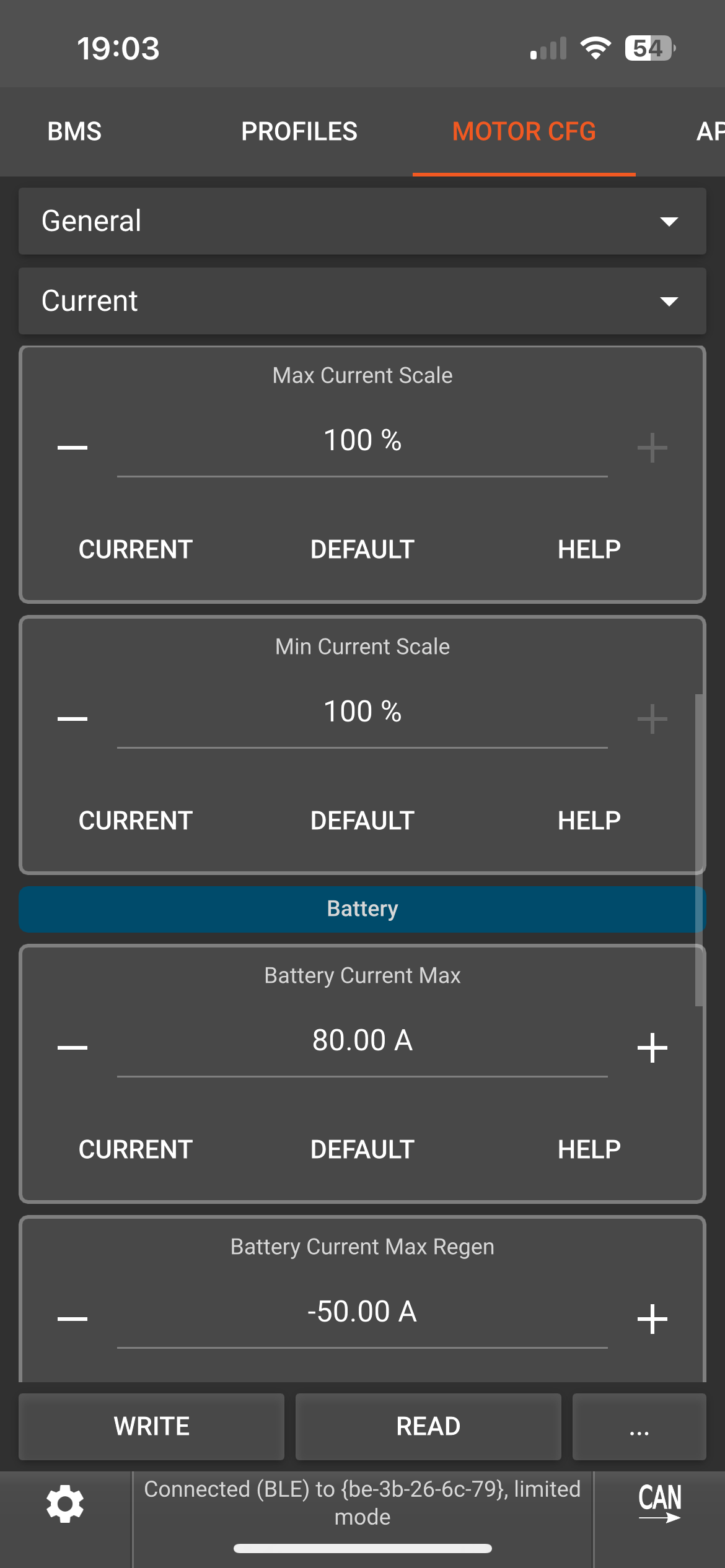Expand the General dropdown
Viewport: 725px width, 1568px height.
tap(362, 221)
